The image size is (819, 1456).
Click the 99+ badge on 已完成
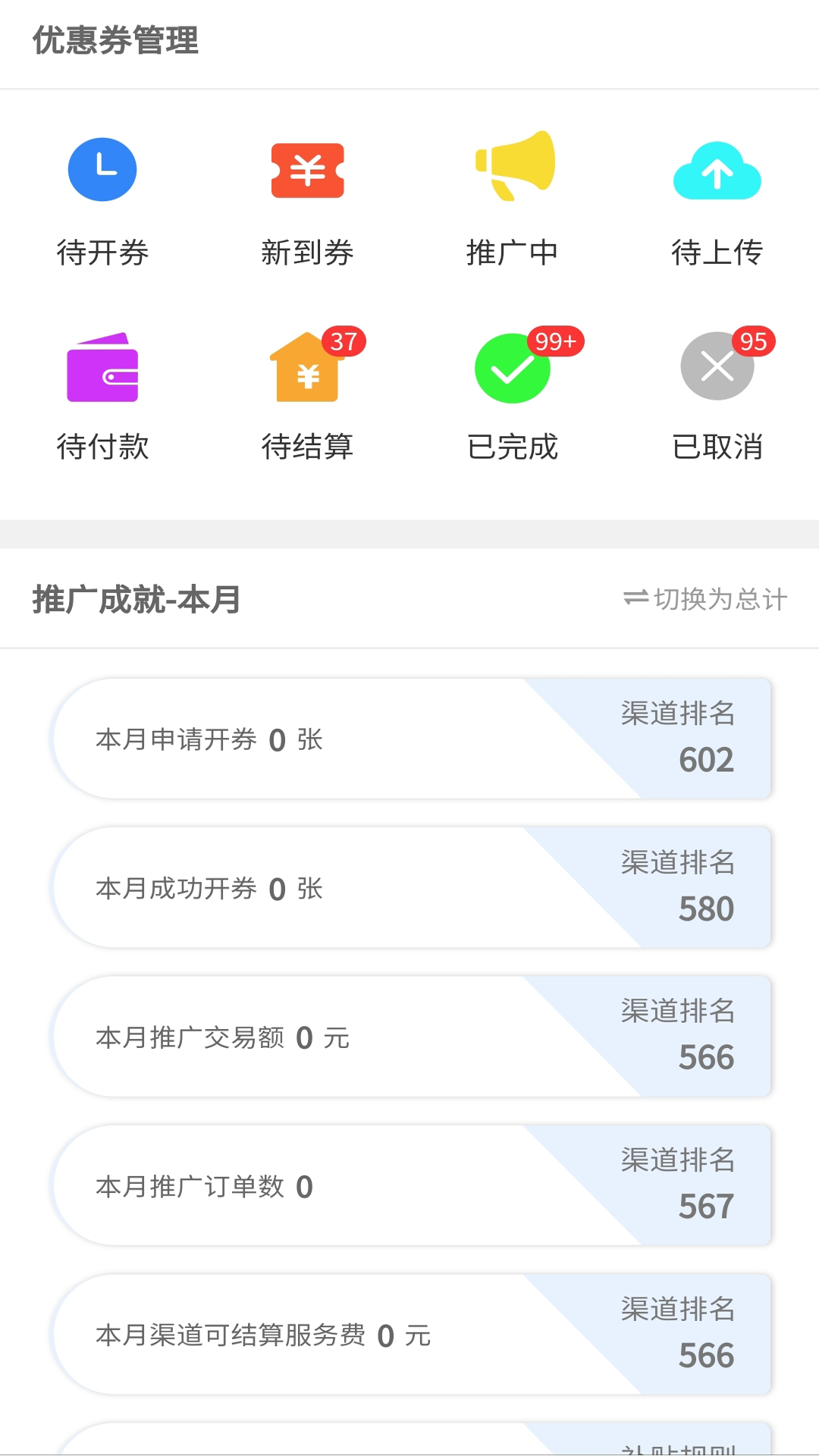pyautogui.click(x=556, y=342)
